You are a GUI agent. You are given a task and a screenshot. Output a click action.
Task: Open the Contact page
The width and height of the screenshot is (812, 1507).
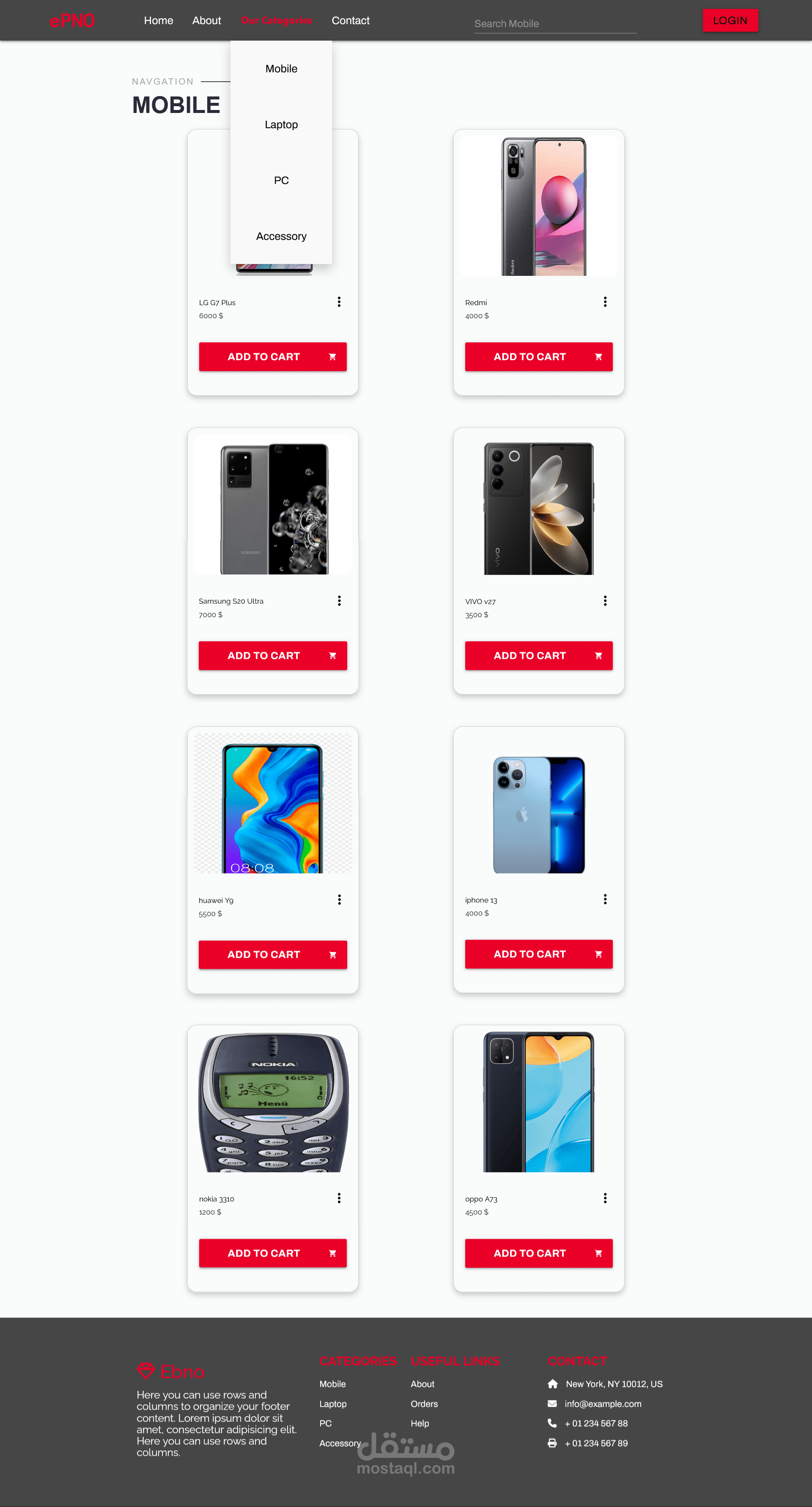(x=350, y=20)
